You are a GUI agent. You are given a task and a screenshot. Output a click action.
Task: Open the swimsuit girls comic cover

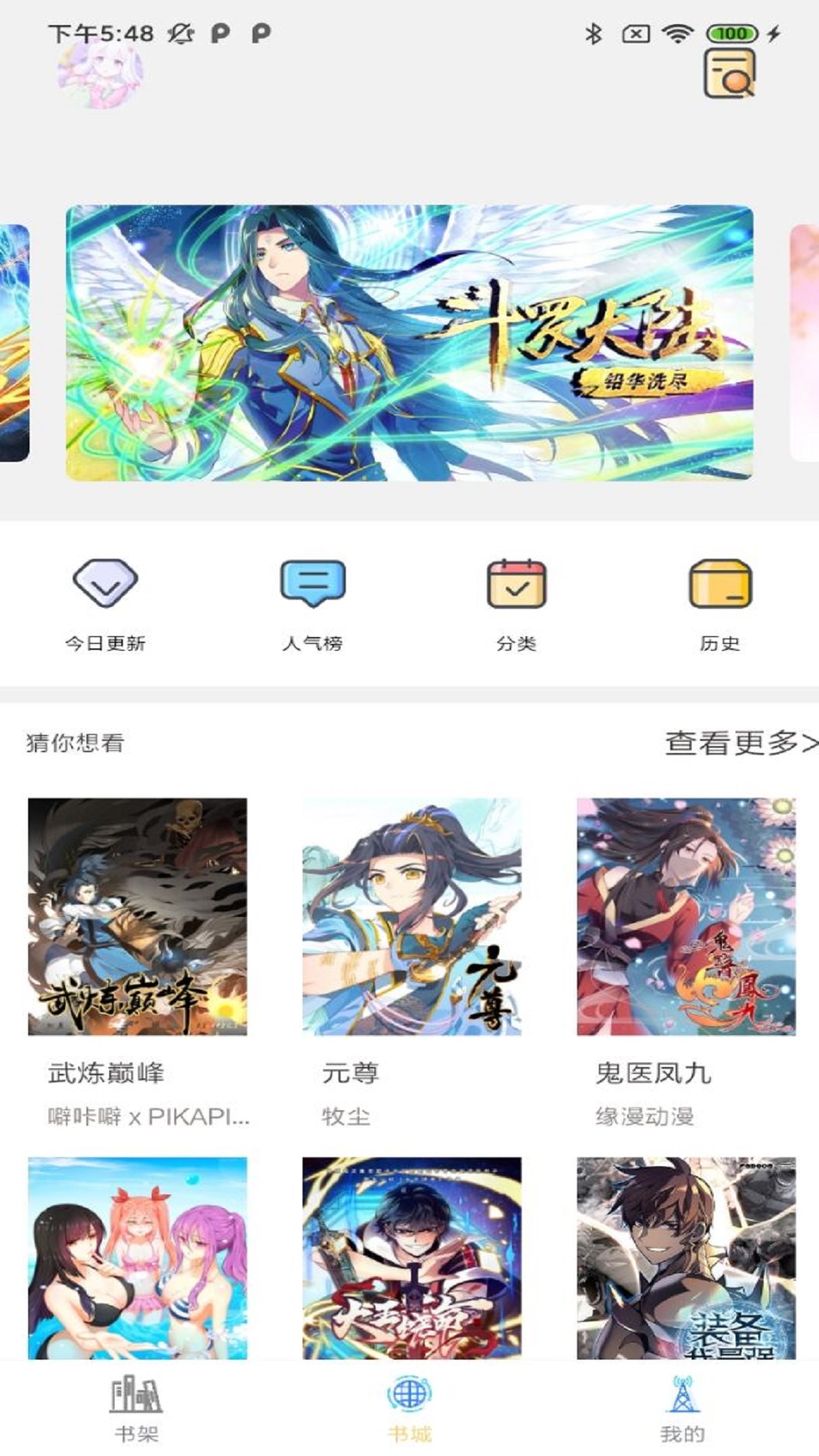pyautogui.click(x=137, y=1257)
